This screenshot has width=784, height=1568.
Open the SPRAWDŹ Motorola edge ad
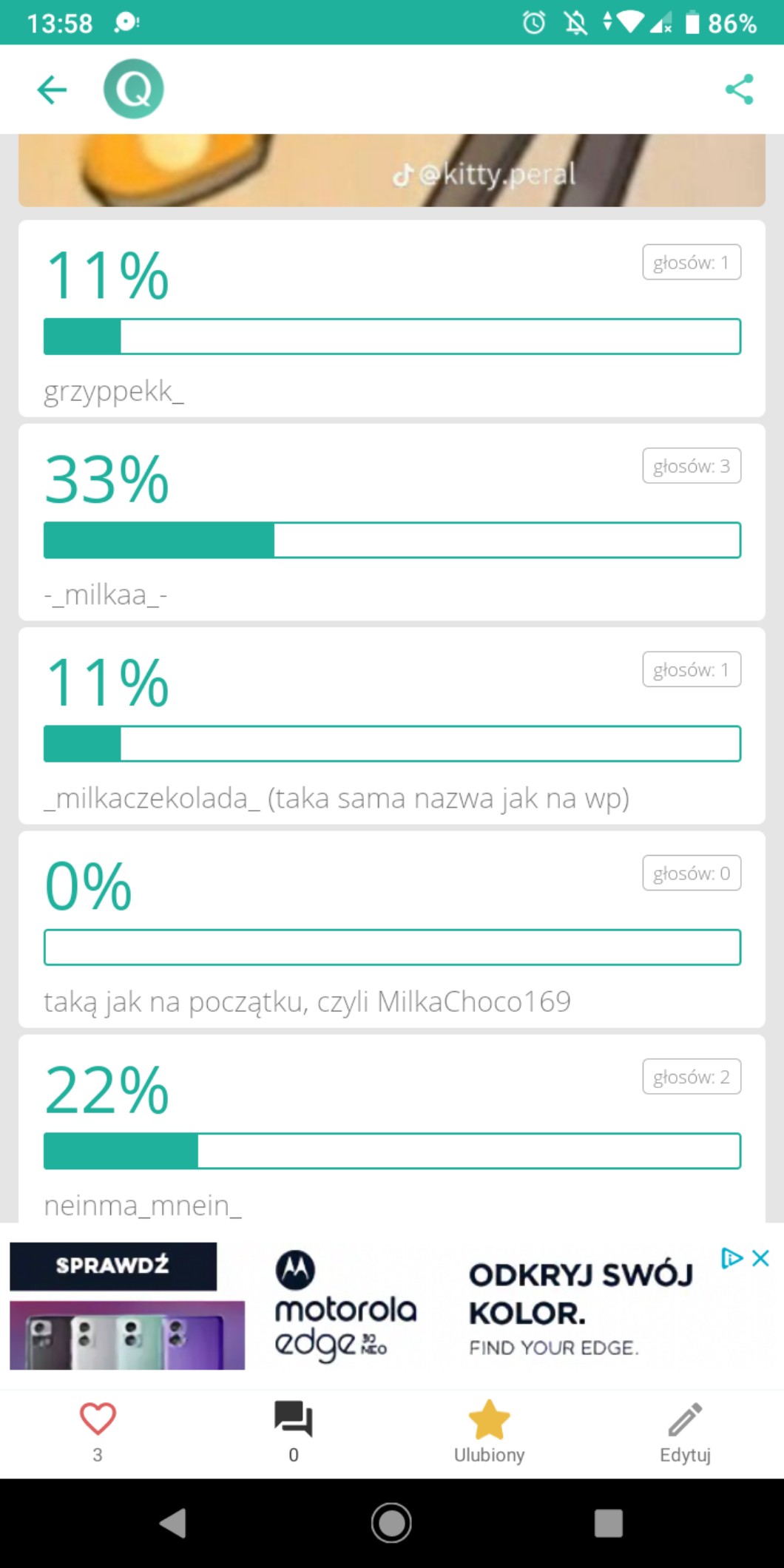(x=113, y=1265)
